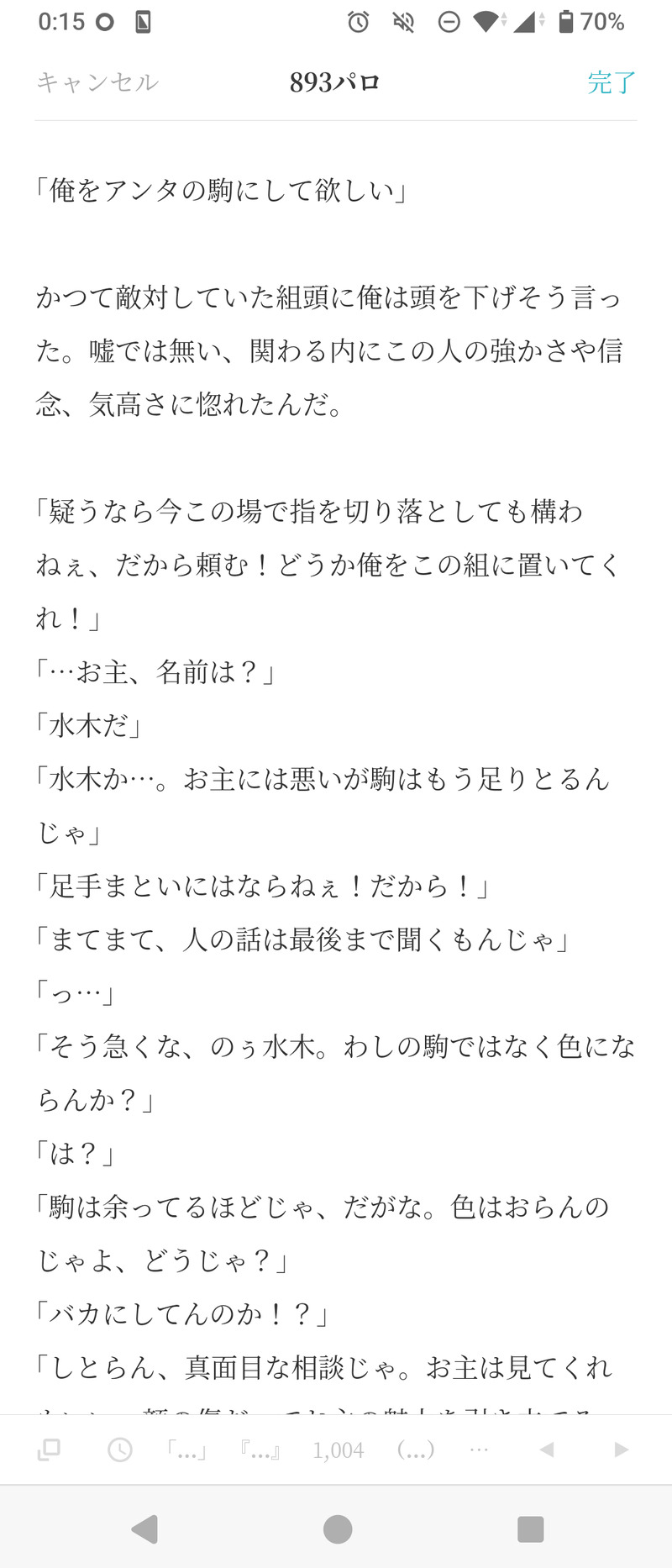
Task: Open recent apps from the navigation bar
Action: [530, 1529]
